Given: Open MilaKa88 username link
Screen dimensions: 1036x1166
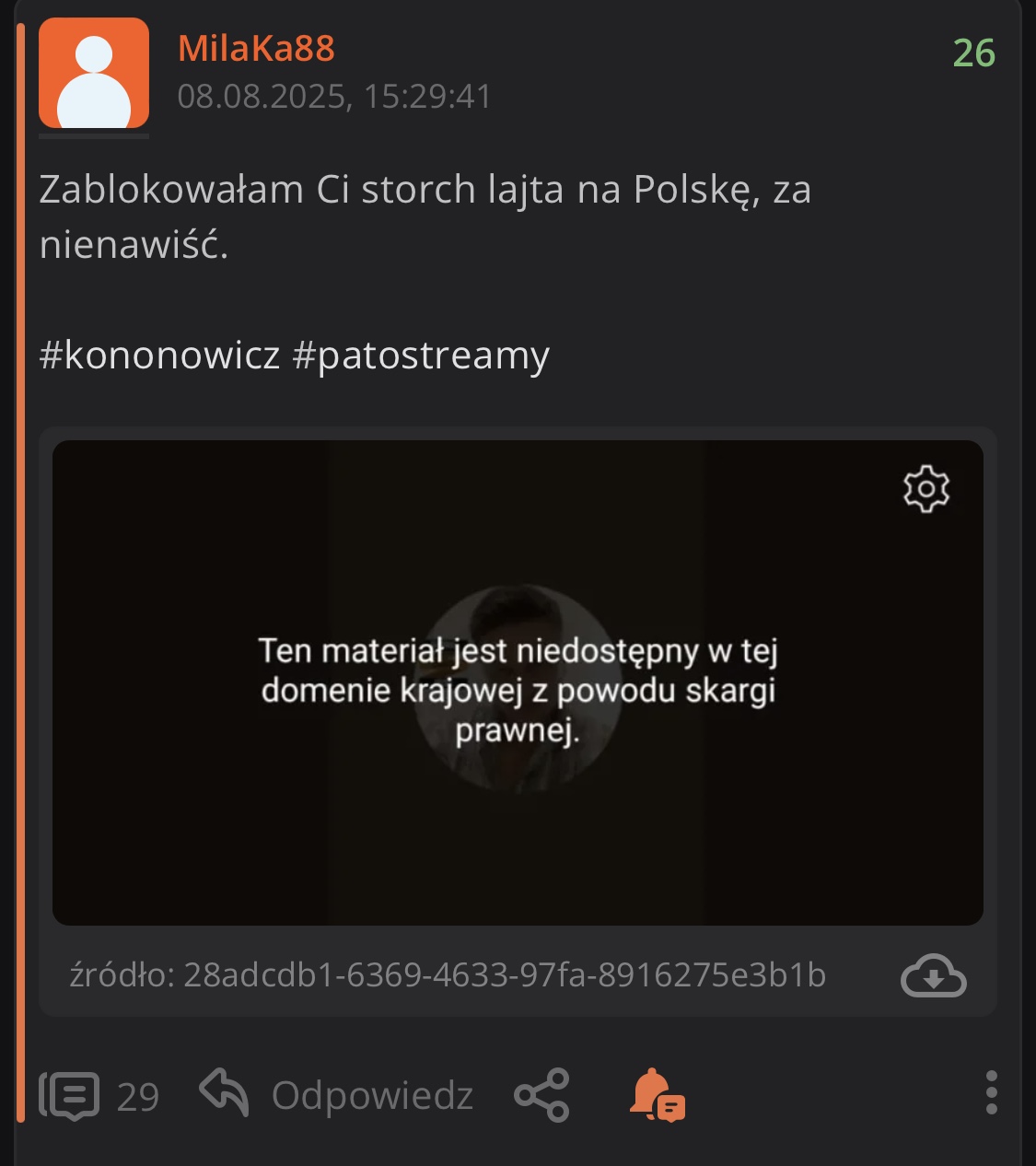Looking at the screenshot, I should click(256, 49).
